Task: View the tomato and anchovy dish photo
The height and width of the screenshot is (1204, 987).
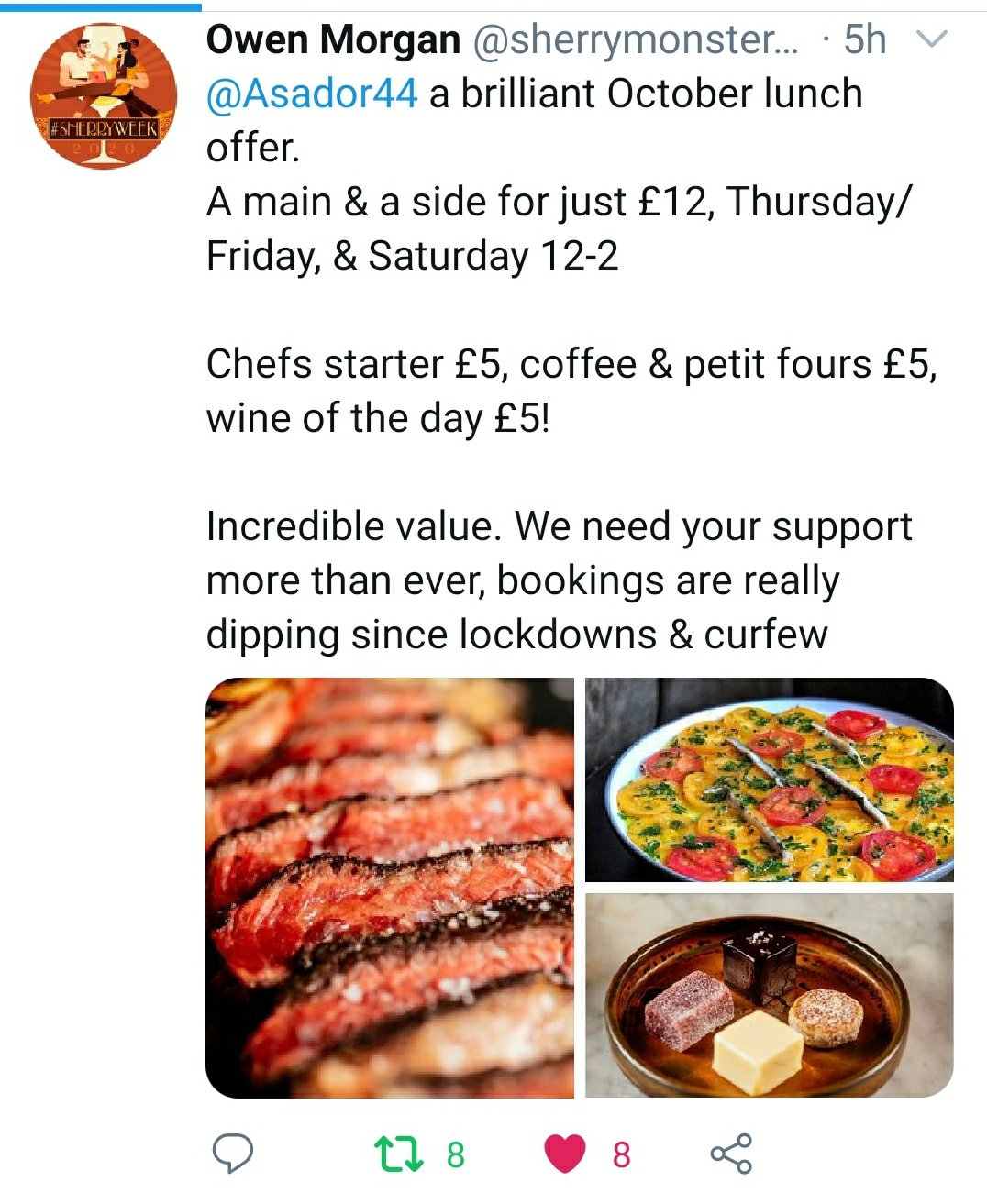Action: (x=769, y=779)
